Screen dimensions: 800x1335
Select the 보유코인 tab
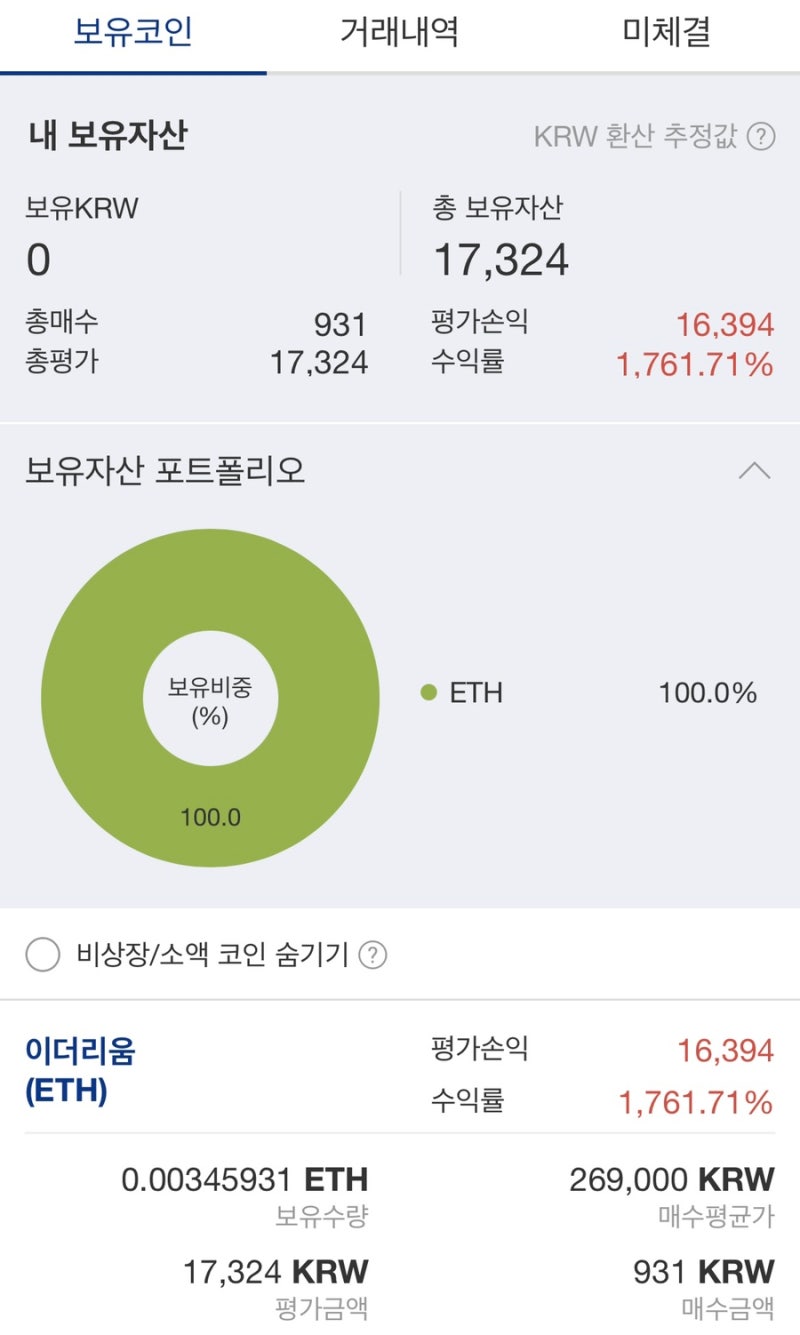(x=135, y=33)
